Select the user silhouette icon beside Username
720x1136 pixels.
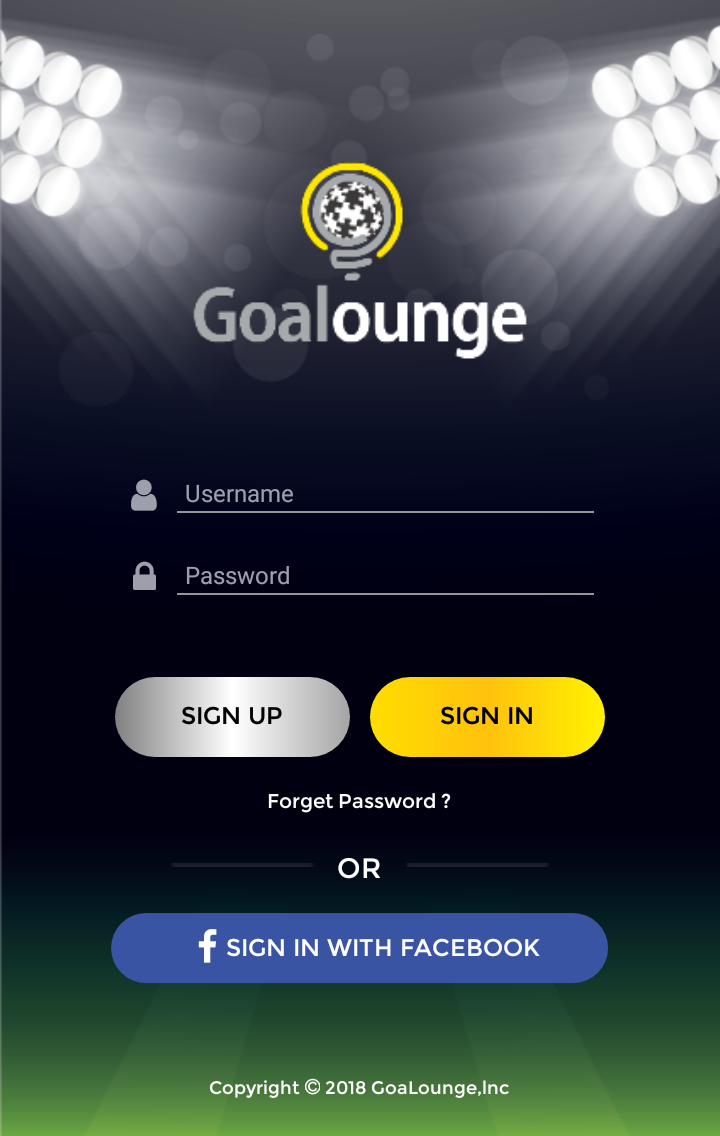[x=144, y=494]
